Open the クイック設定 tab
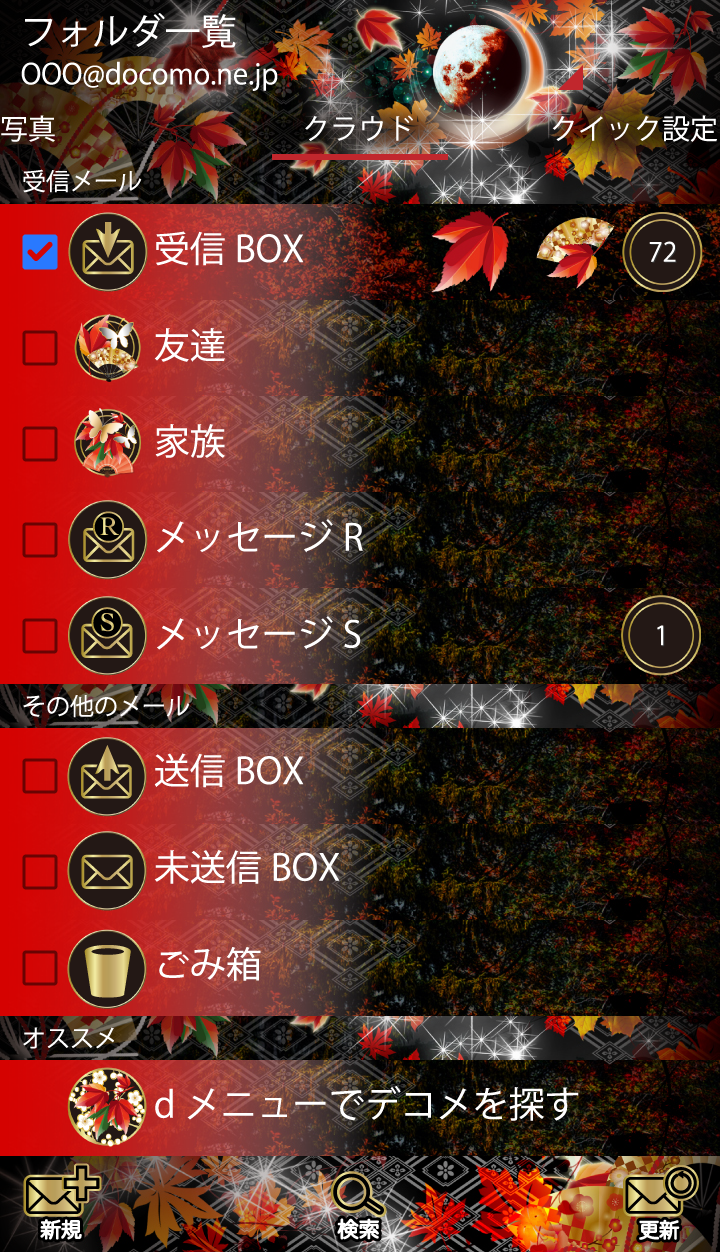 [634, 130]
